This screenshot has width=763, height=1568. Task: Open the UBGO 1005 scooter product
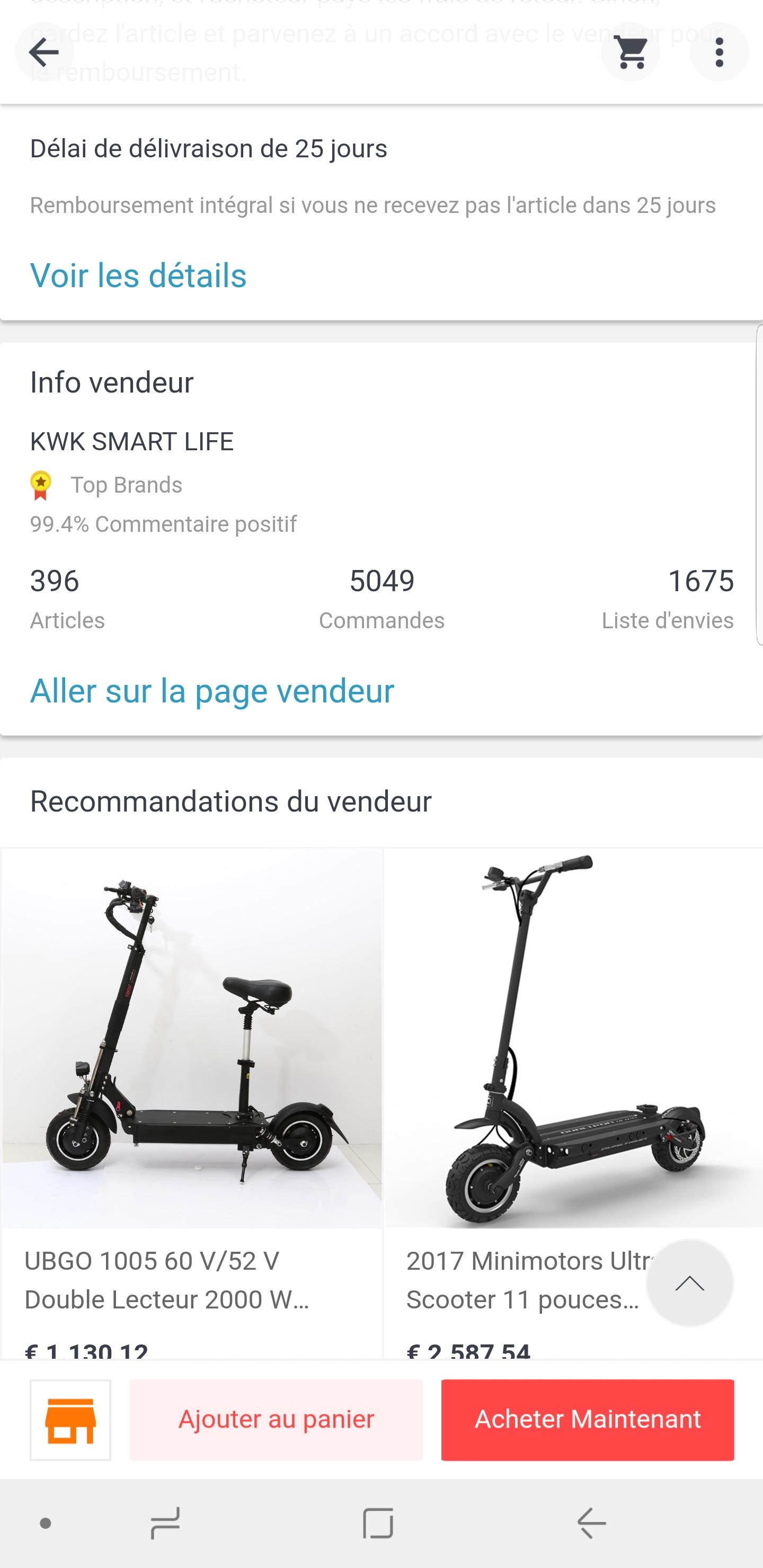(x=192, y=1103)
